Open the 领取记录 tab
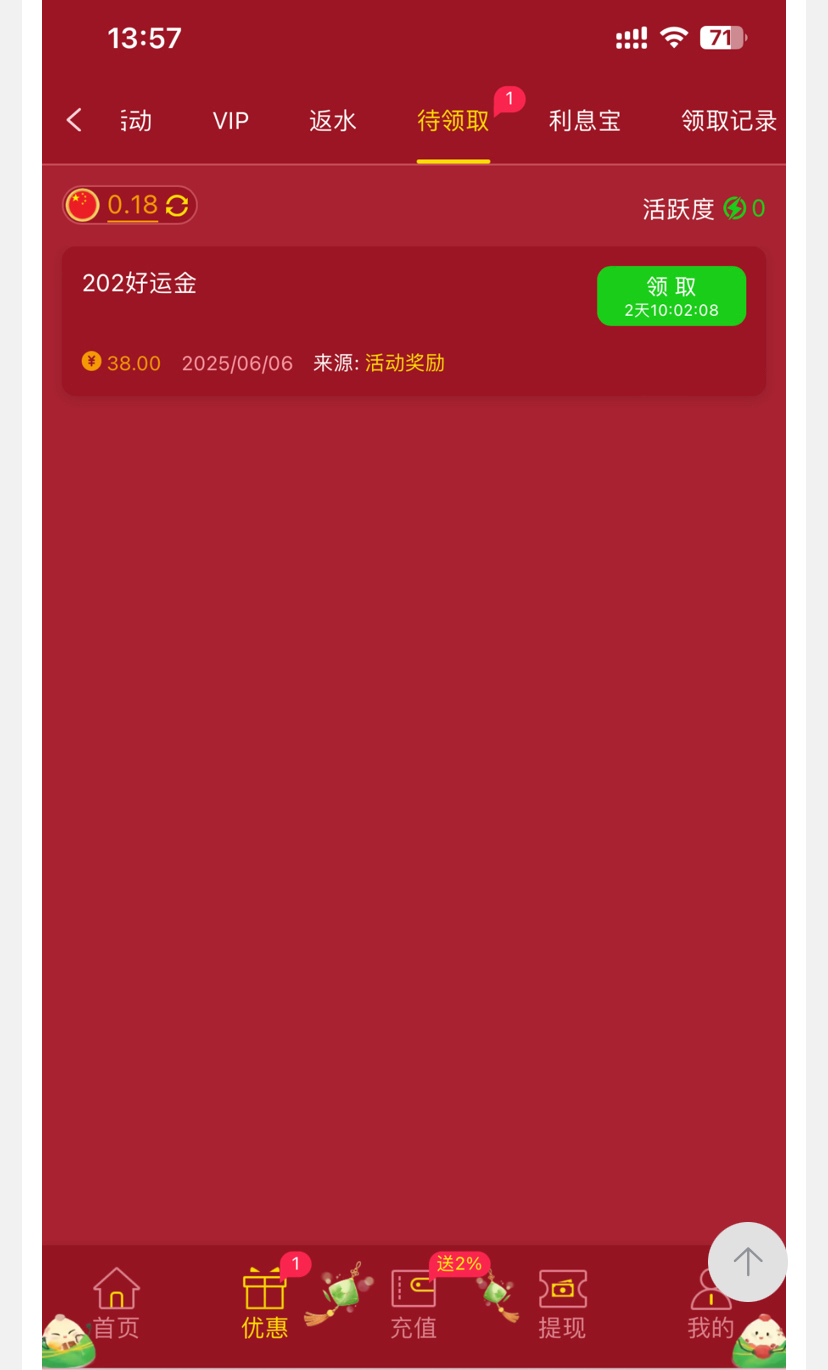The image size is (828, 1370). (x=728, y=121)
